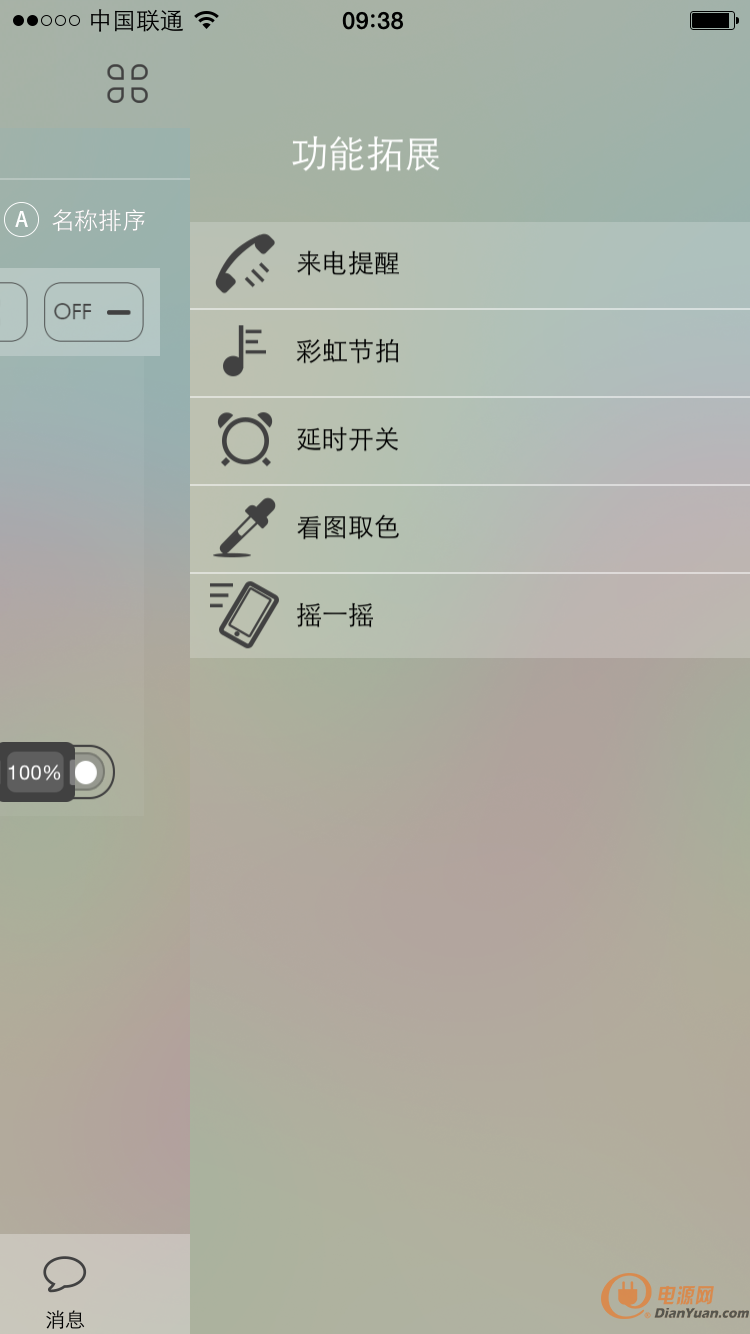The height and width of the screenshot is (1334, 750).
Task: Select 延时开关 timer switch
Action: (470, 441)
